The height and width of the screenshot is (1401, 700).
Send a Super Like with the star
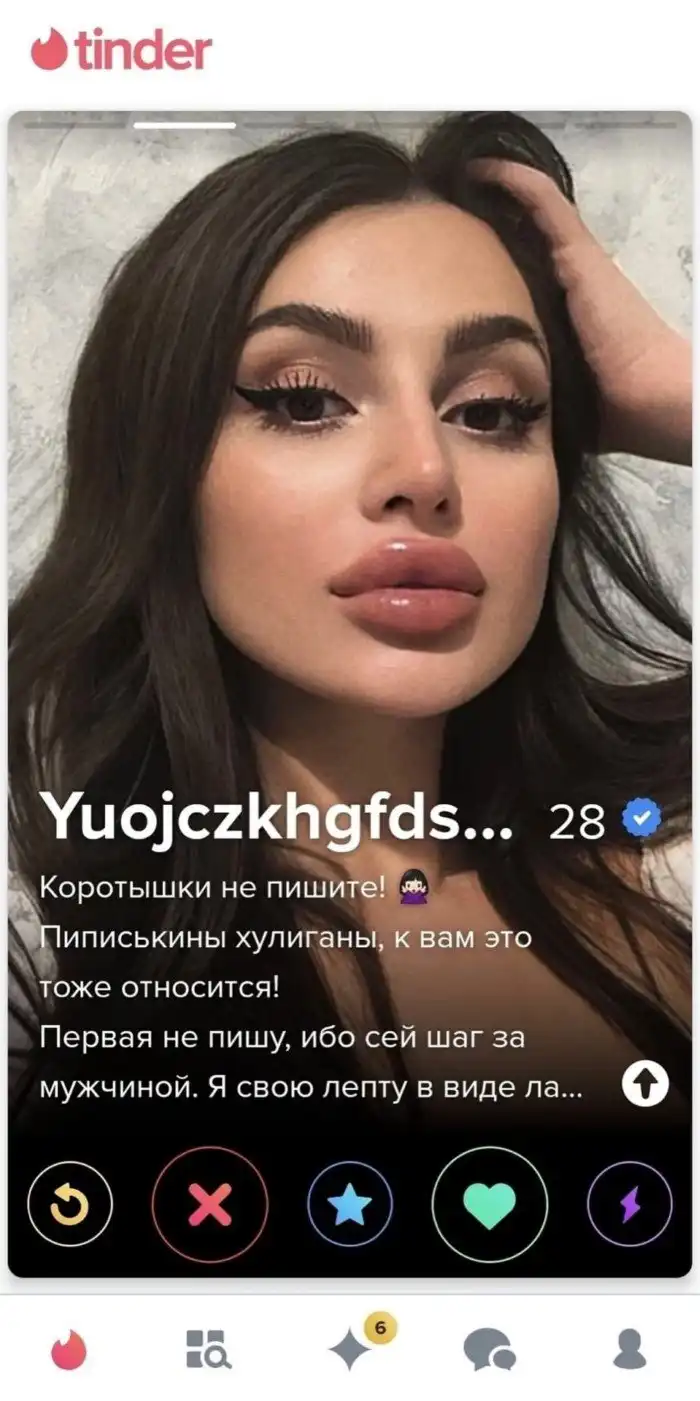350,1204
